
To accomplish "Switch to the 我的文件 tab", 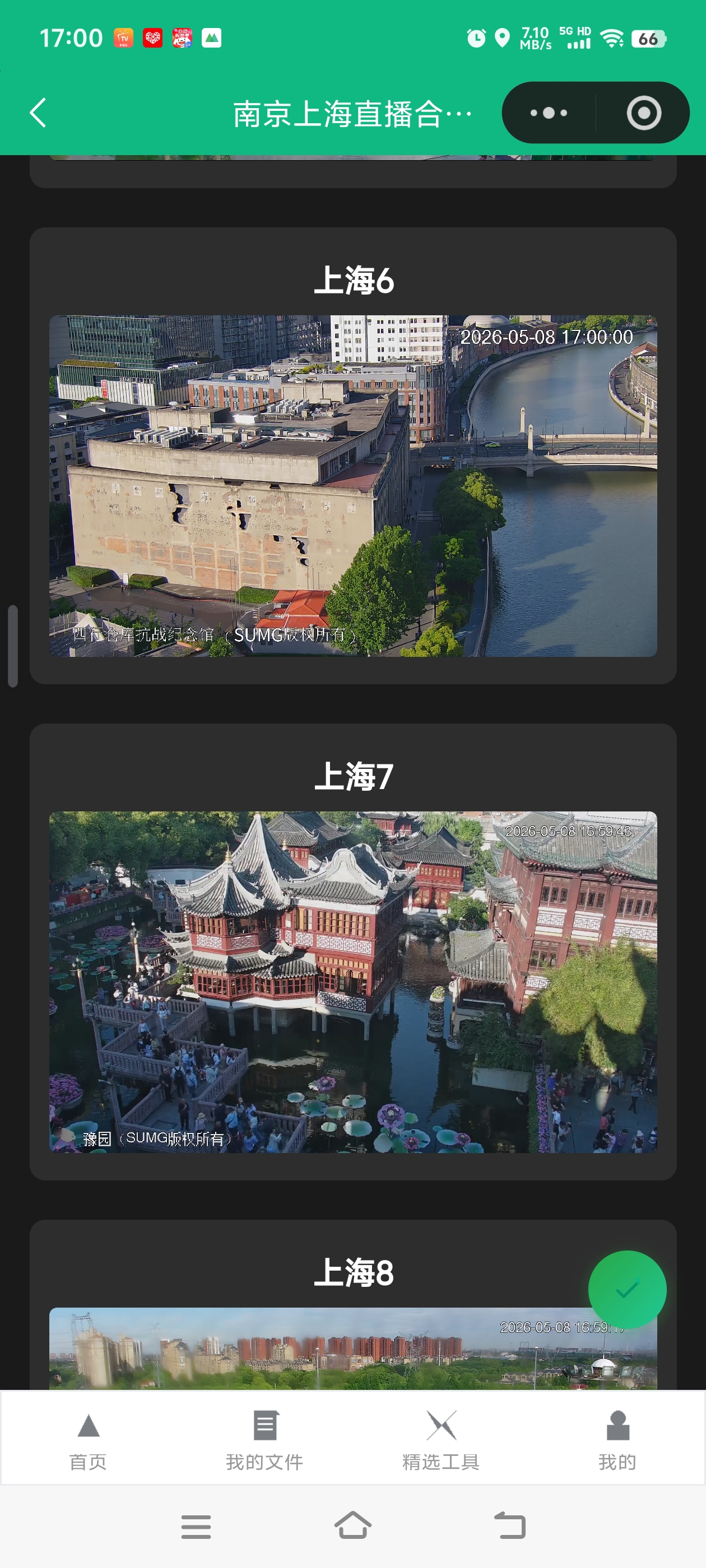I will pyautogui.click(x=265, y=1440).
